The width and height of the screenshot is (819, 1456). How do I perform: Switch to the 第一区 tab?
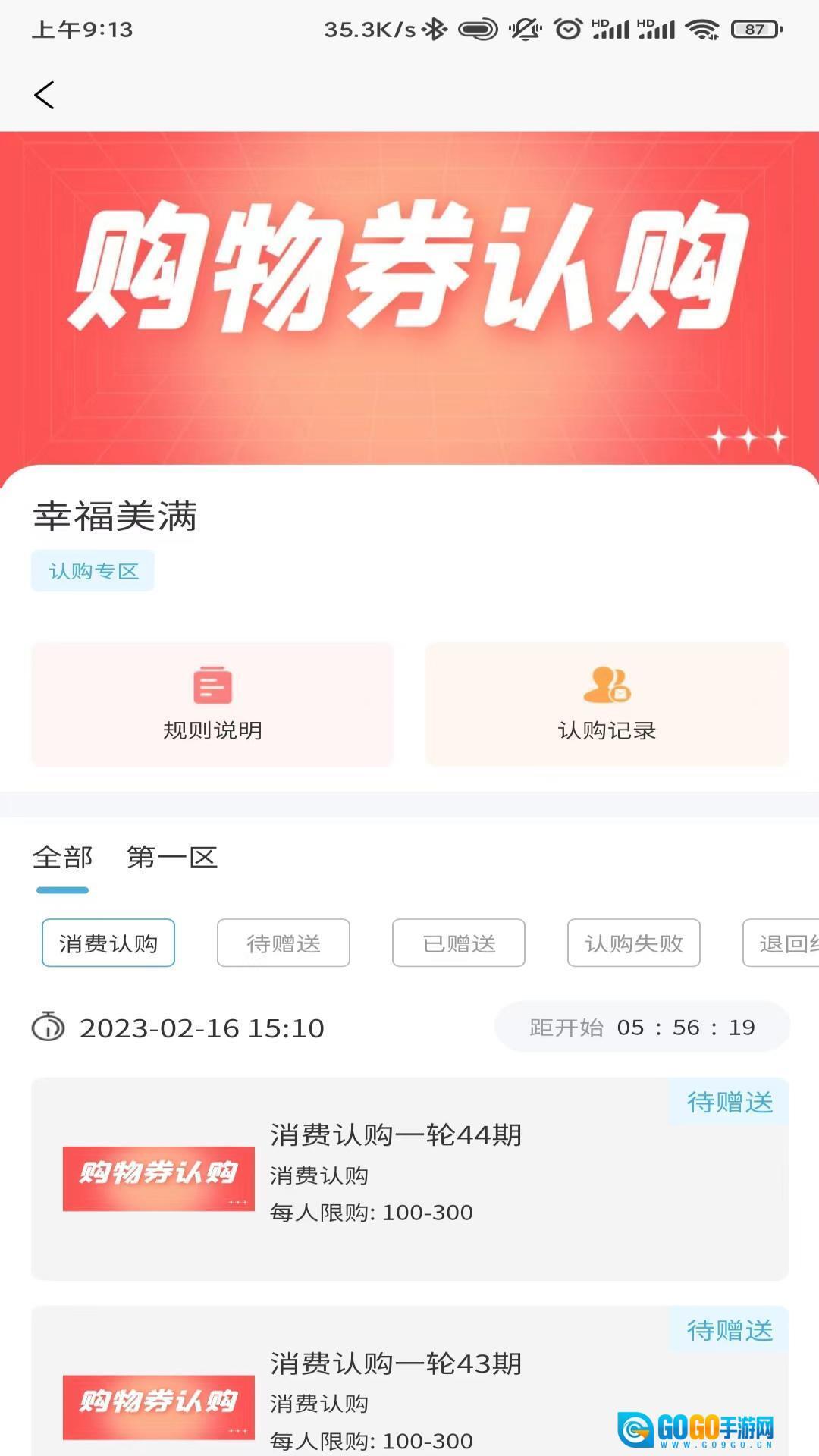(172, 858)
